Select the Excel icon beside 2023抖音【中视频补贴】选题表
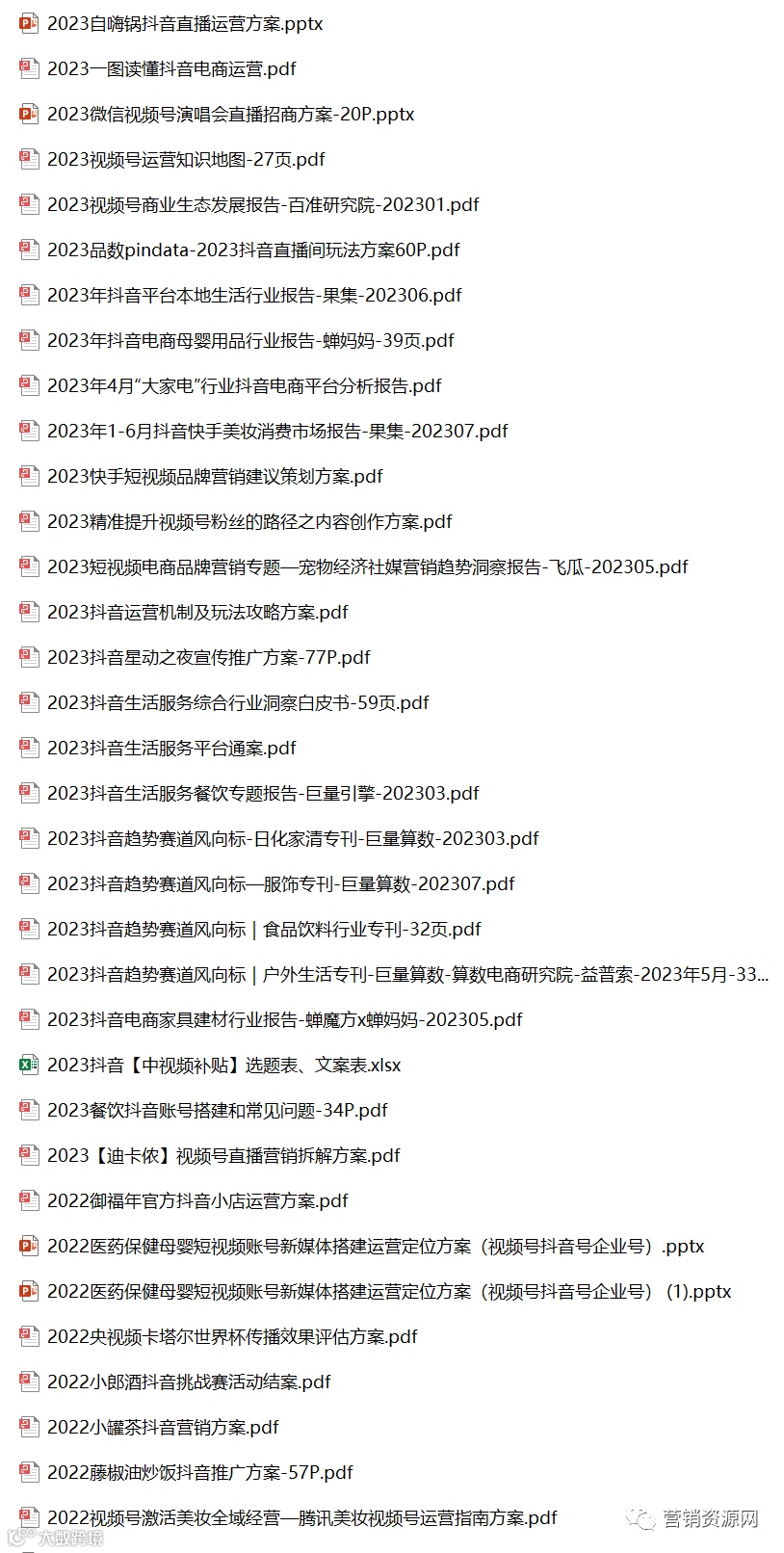Screen dimensions: 784x1553 coord(26,1065)
